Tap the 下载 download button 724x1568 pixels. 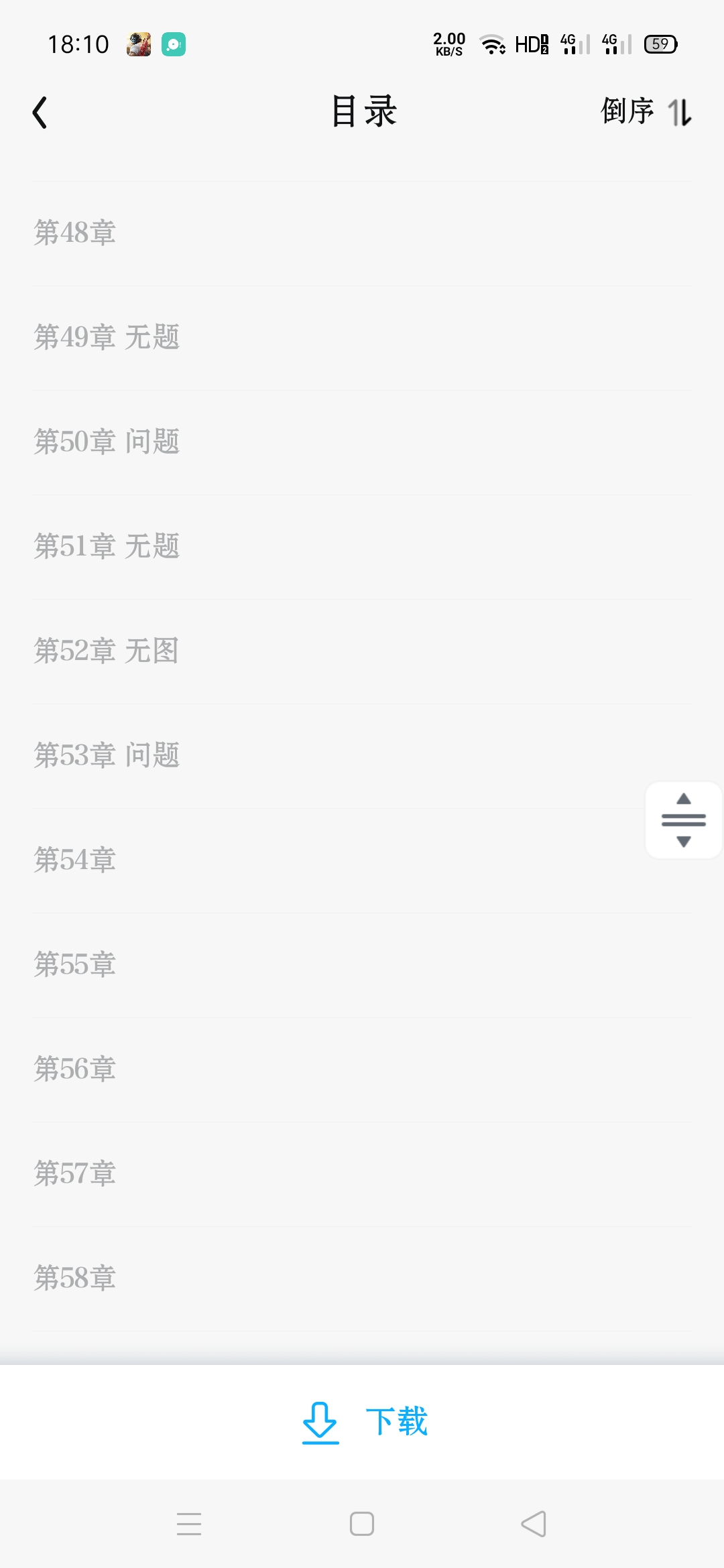[364, 1421]
